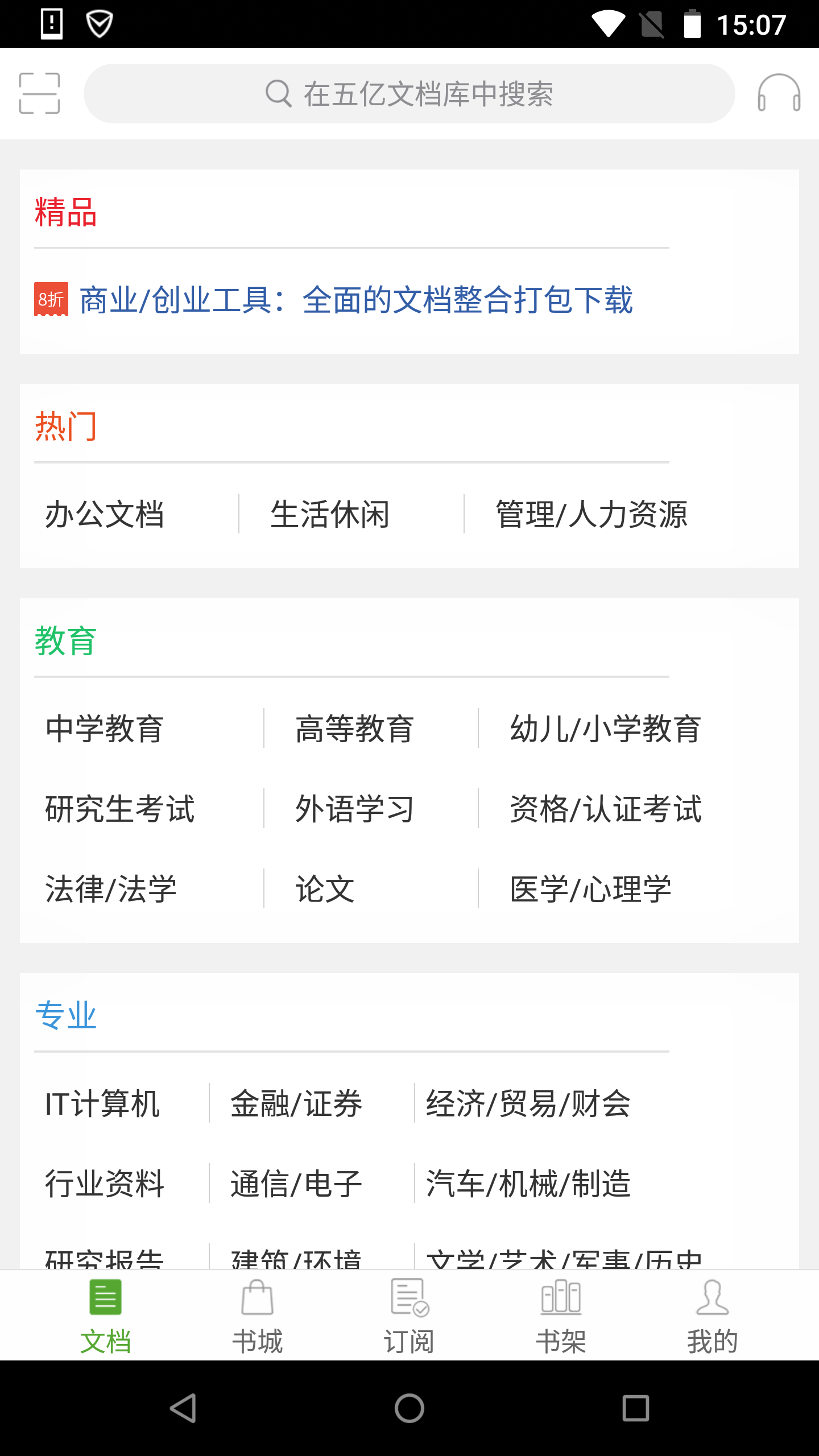The image size is (819, 1456).
Task: Open the 研究生考试 category
Action: pyautogui.click(x=120, y=809)
